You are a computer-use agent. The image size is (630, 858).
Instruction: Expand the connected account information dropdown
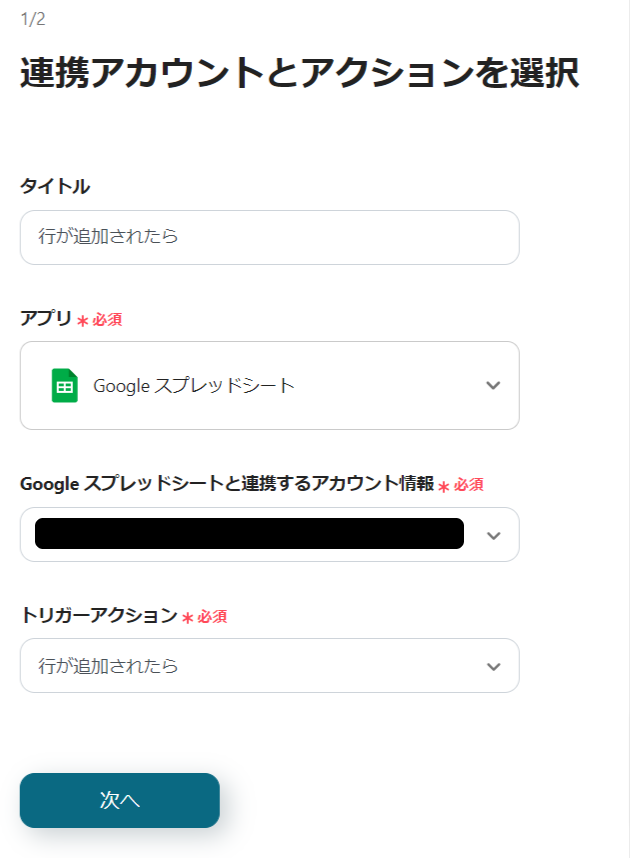pyautogui.click(x=492, y=535)
